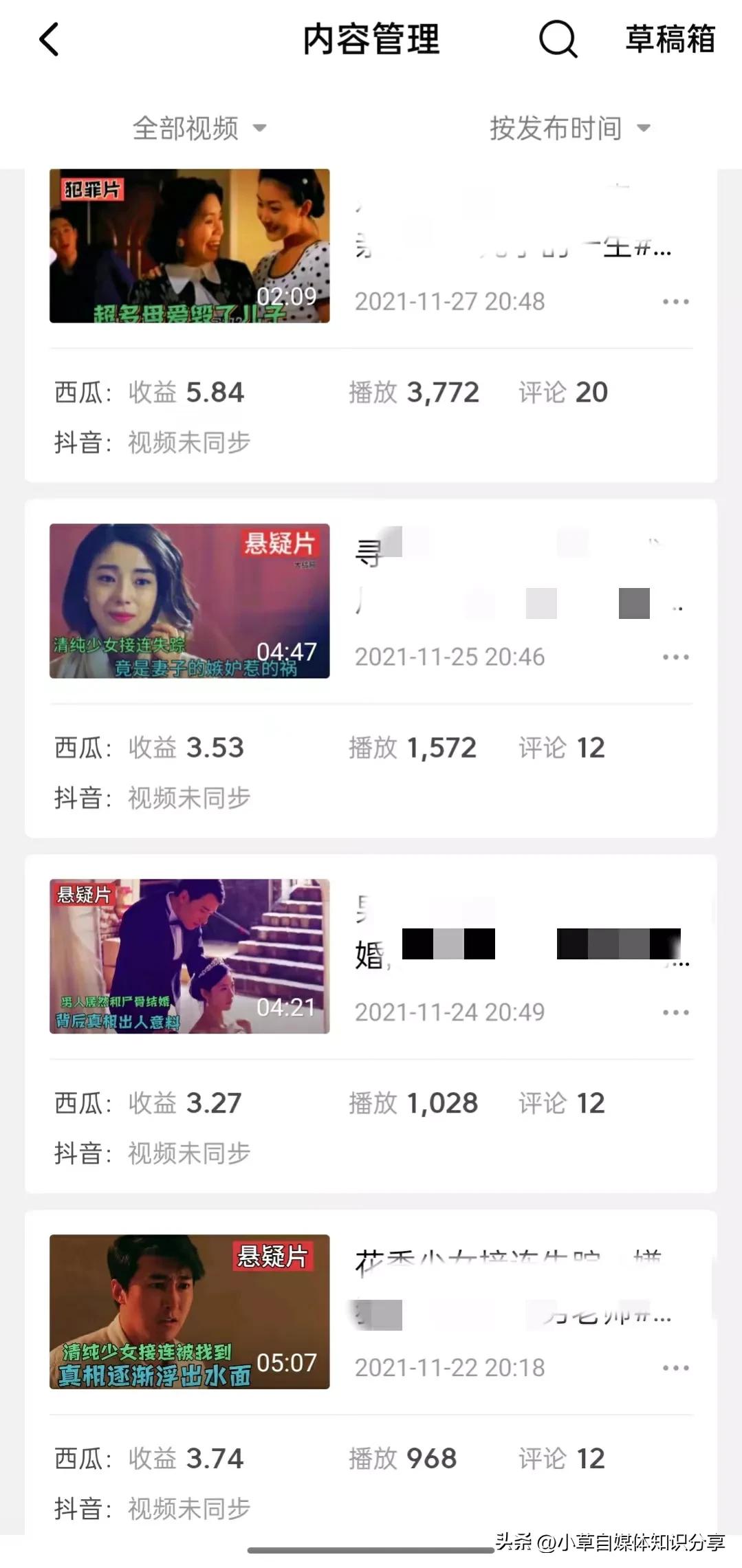Click the back arrow icon
Image resolution: width=742 pixels, height=1568 pixels.
48,40
